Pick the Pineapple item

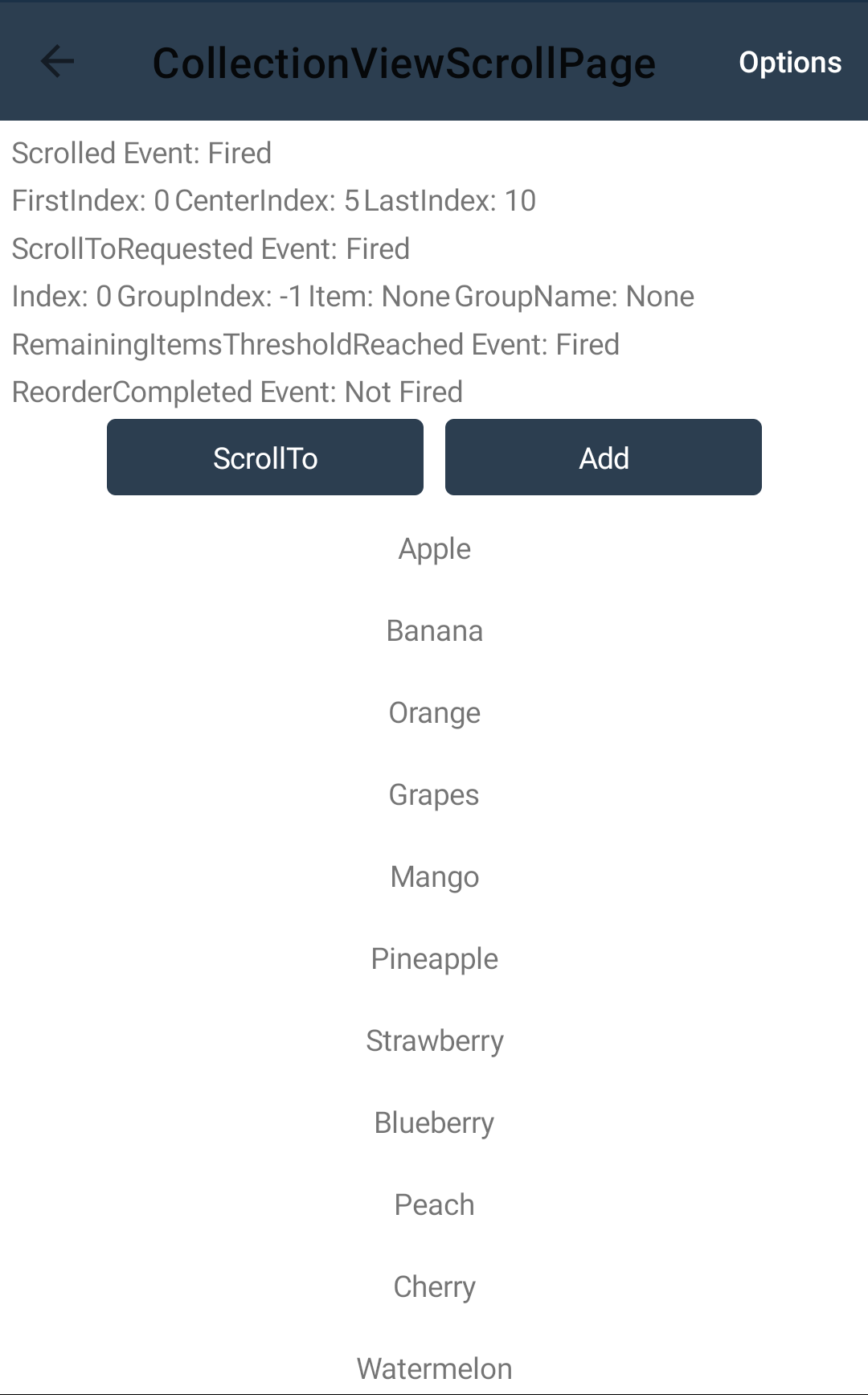pyautogui.click(x=435, y=959)
